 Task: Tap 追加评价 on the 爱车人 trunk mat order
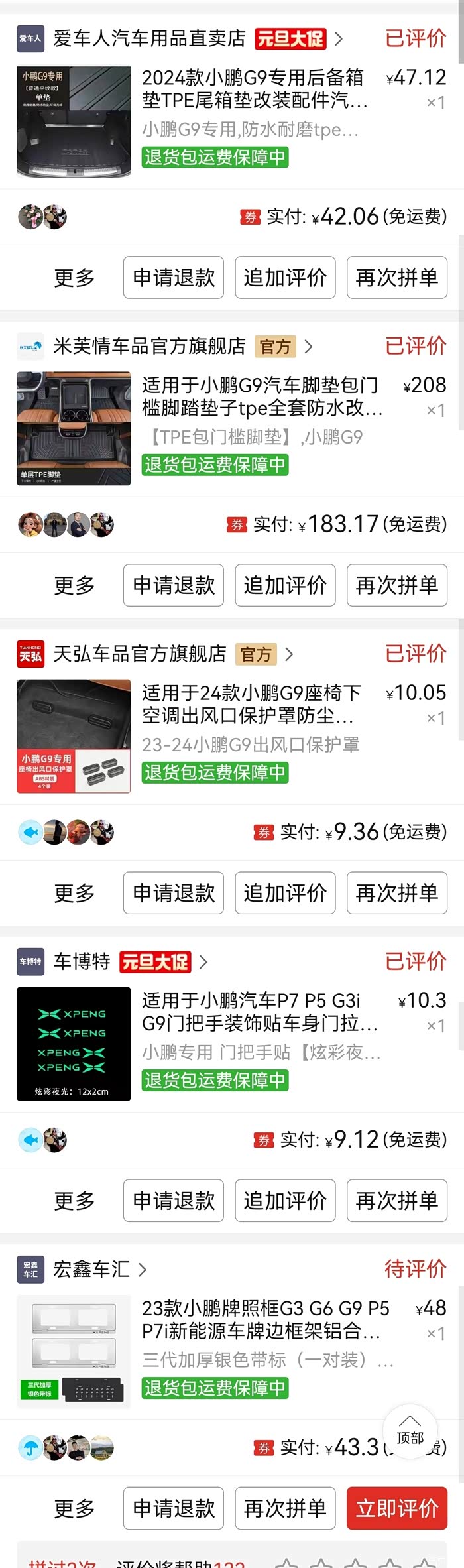[285, 278]
